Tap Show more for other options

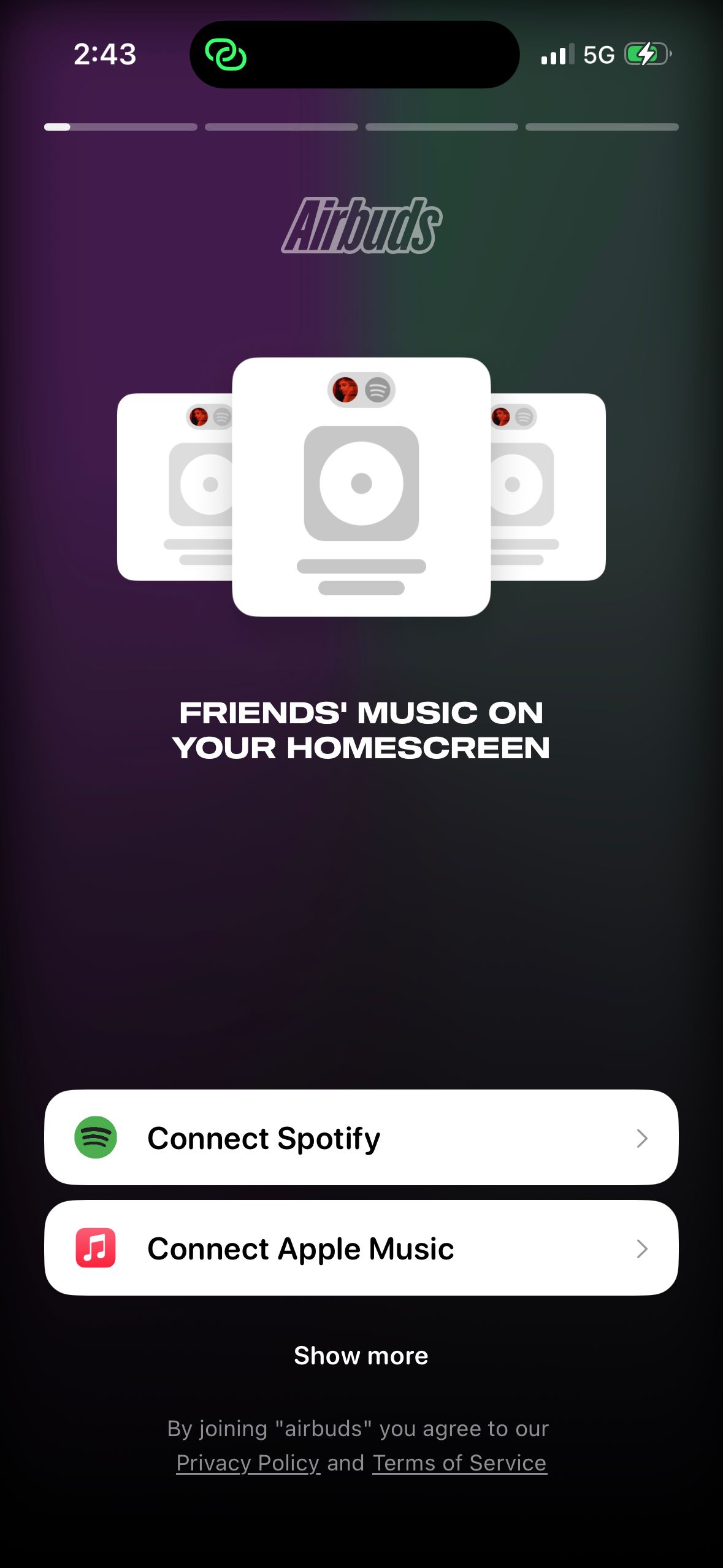(361, 1355)
